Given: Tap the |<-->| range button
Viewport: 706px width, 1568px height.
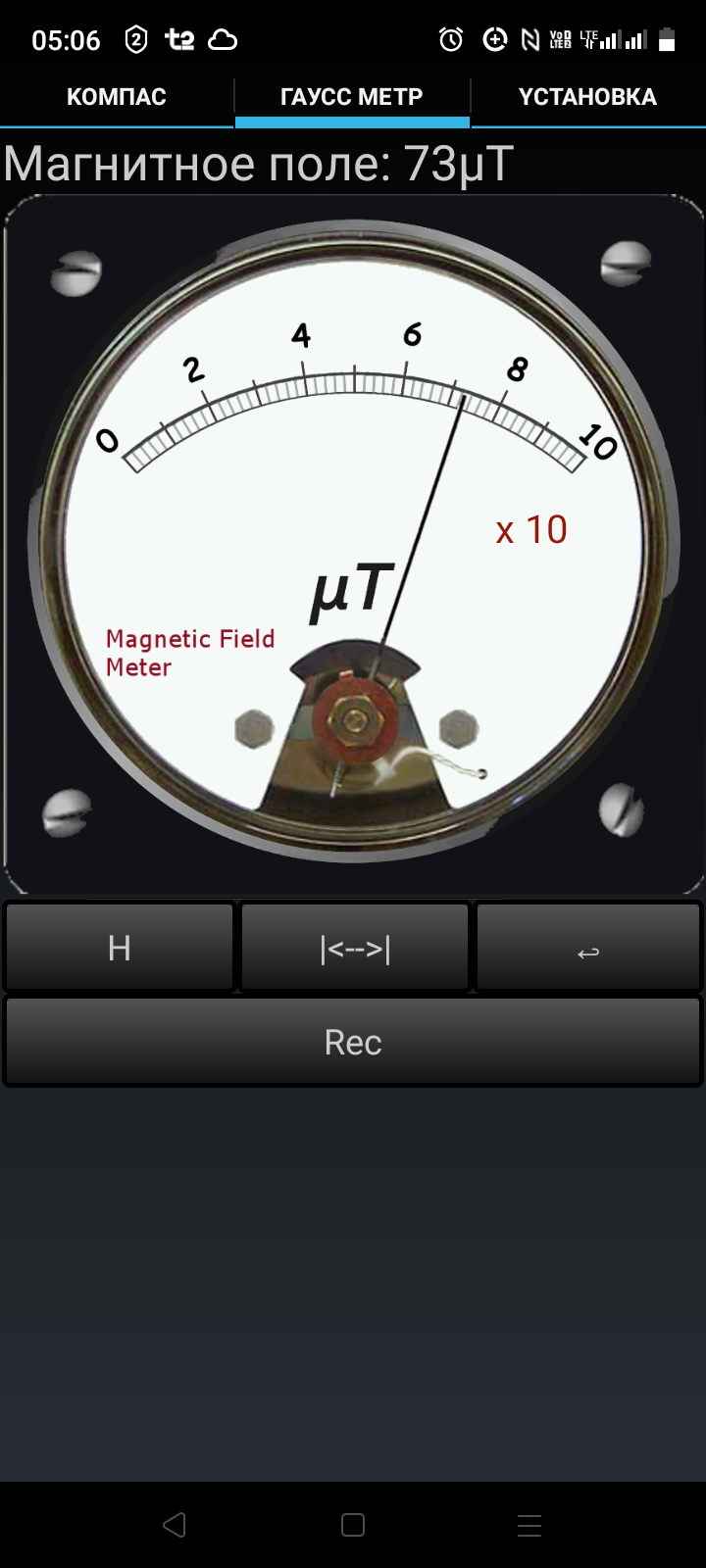Looking at the screenshot, I should coord(355,948).
